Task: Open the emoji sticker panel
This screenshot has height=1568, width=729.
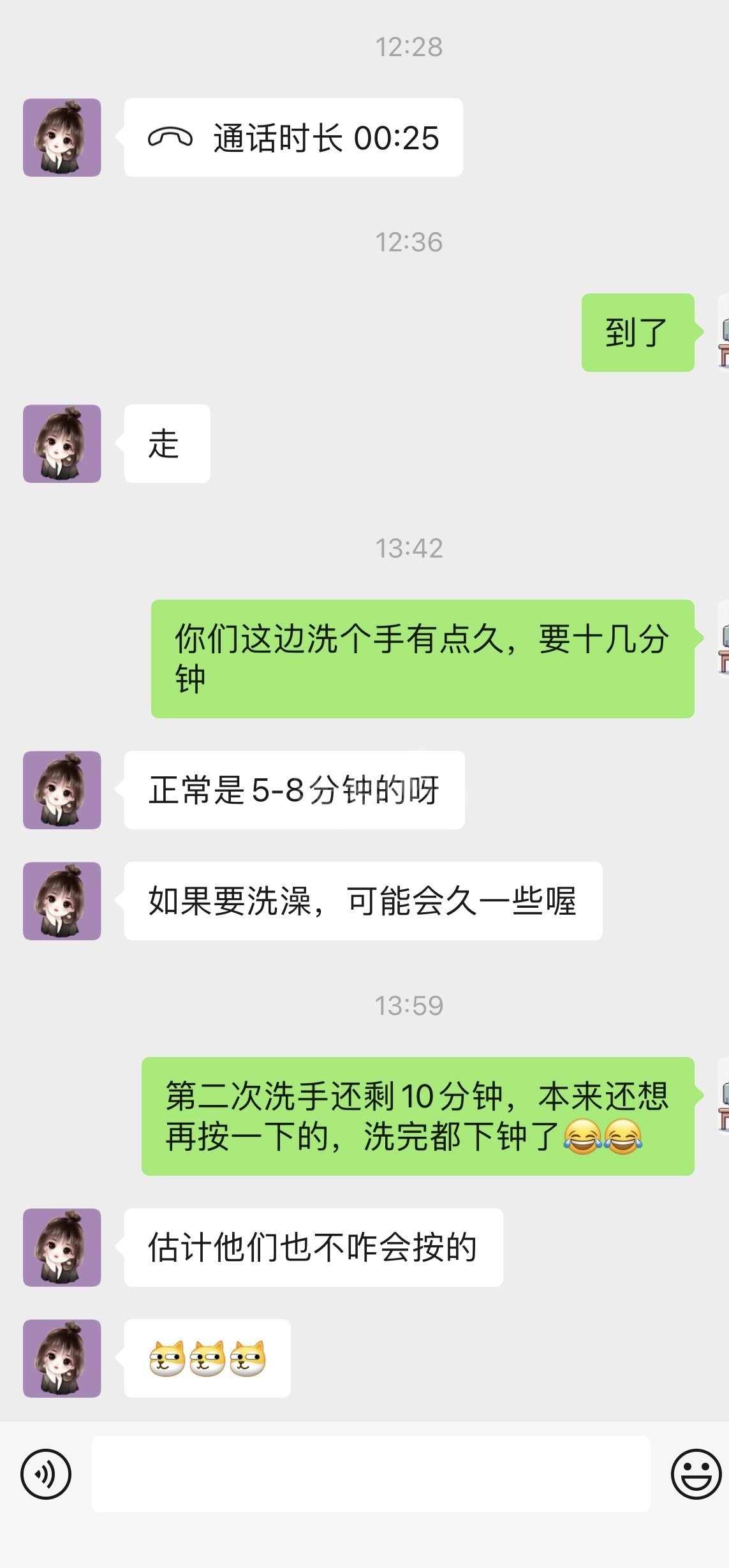Action: 696,1474
